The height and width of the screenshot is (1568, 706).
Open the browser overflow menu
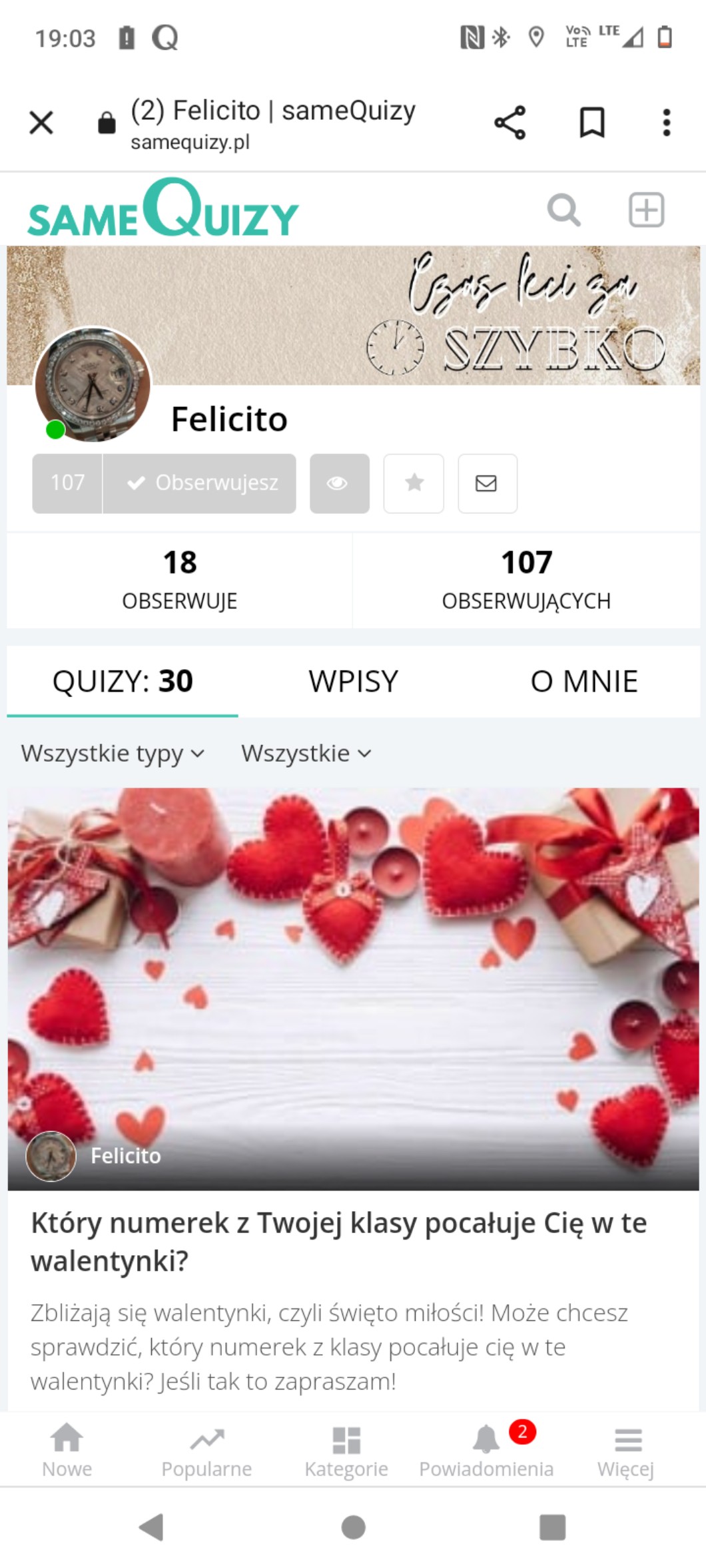coord(666,123)
